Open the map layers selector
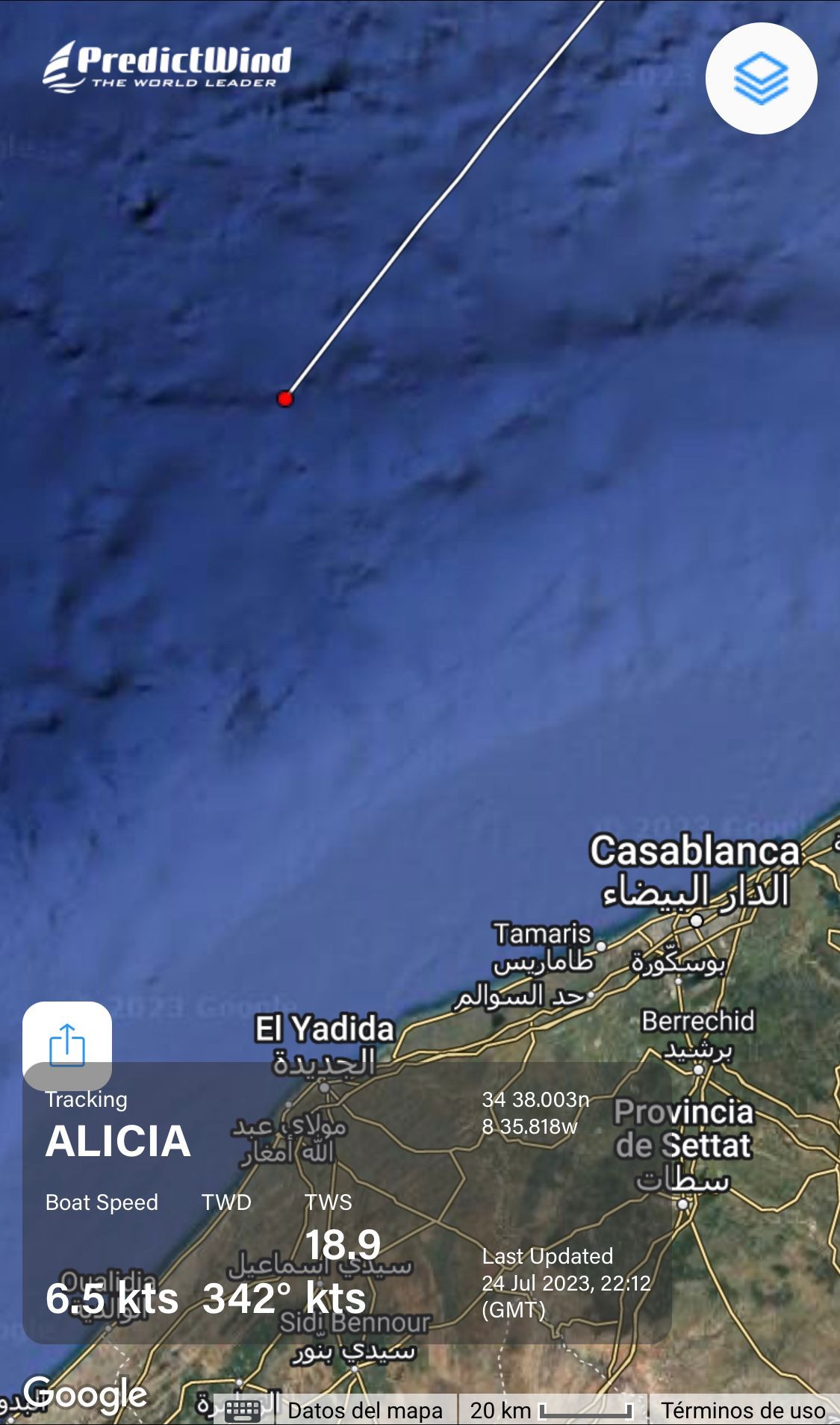The height and width of the screenshot is (1425, 840). point(761,78)
